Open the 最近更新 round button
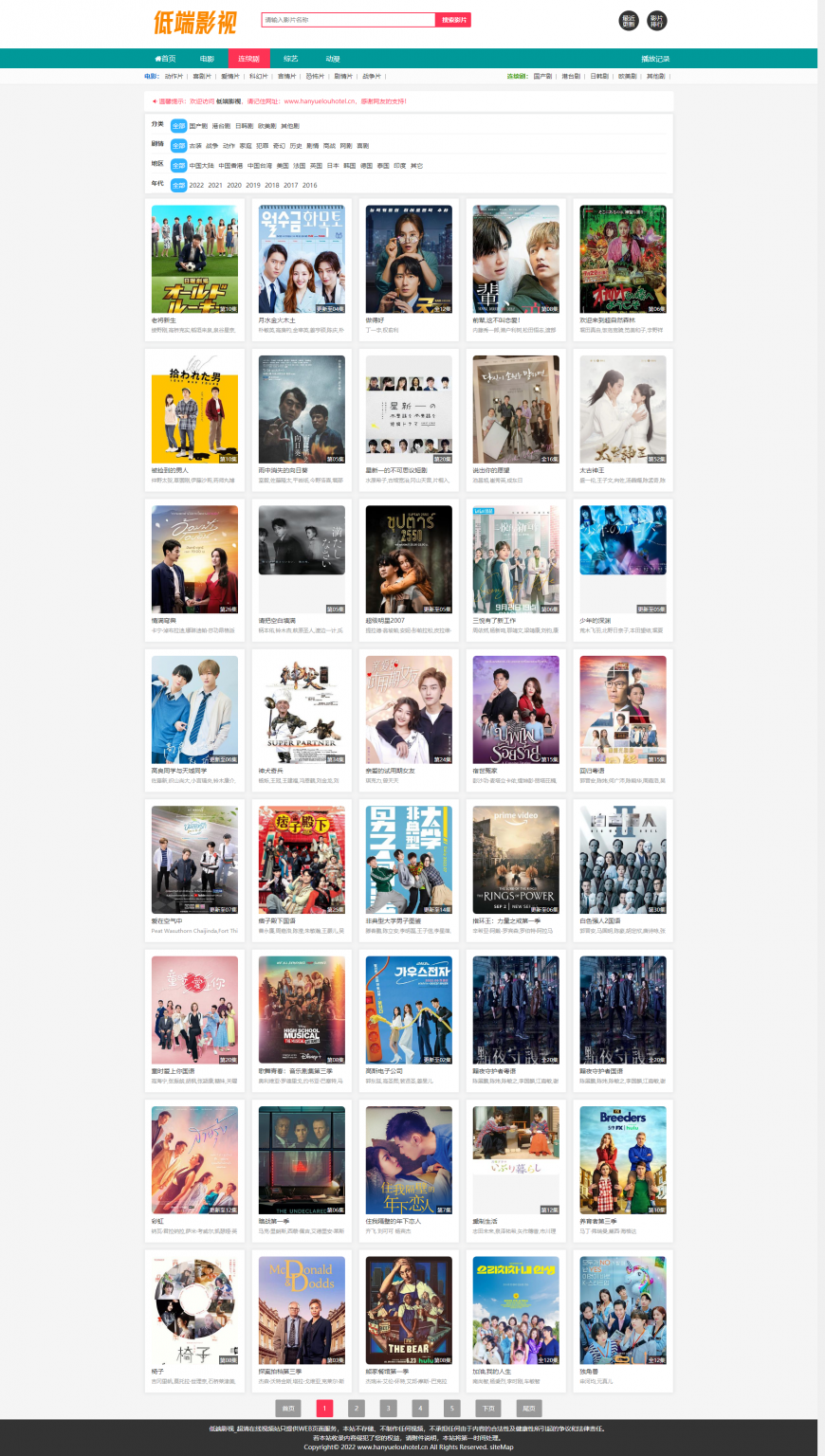This screenshot has width=825, height=1456. (x=628, y=21)
